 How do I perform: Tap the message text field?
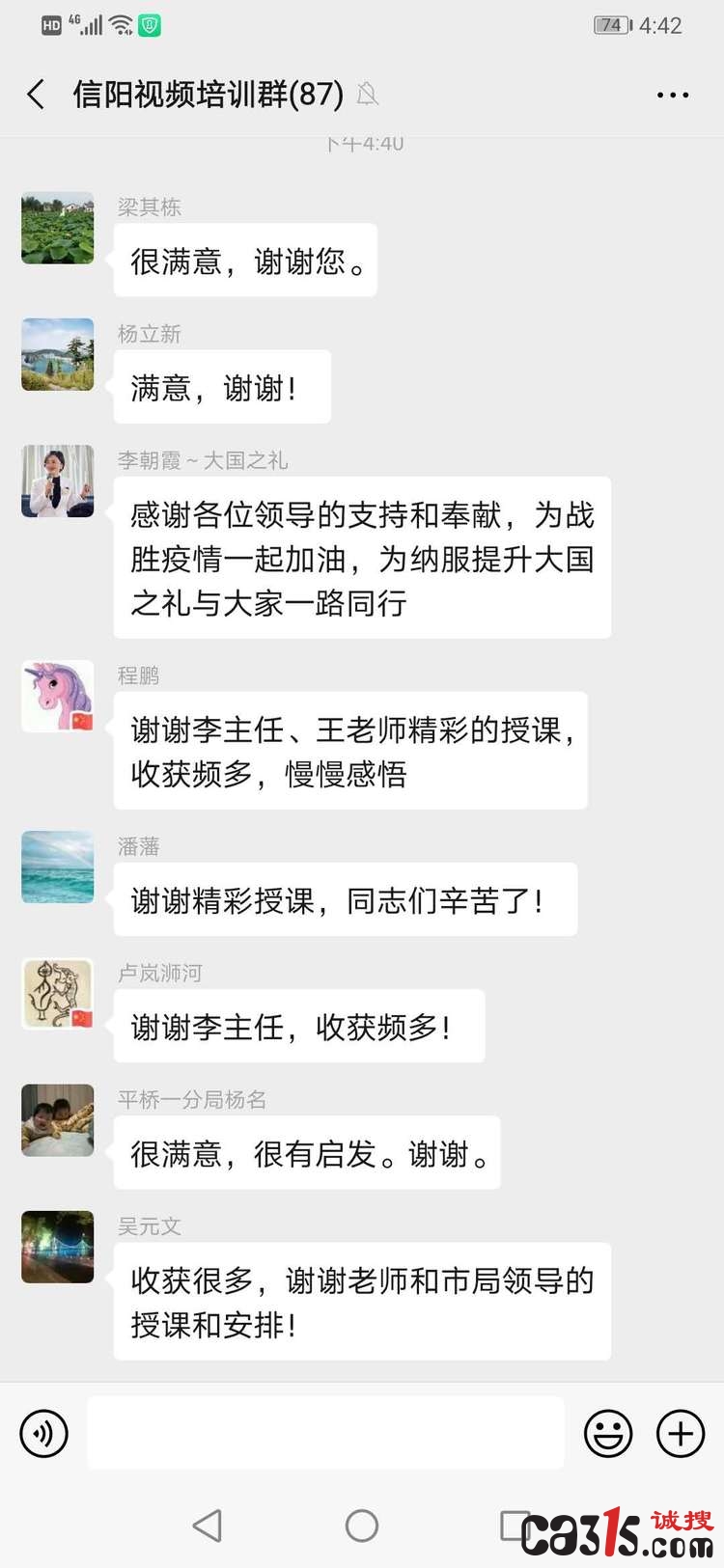(326, 1433)
